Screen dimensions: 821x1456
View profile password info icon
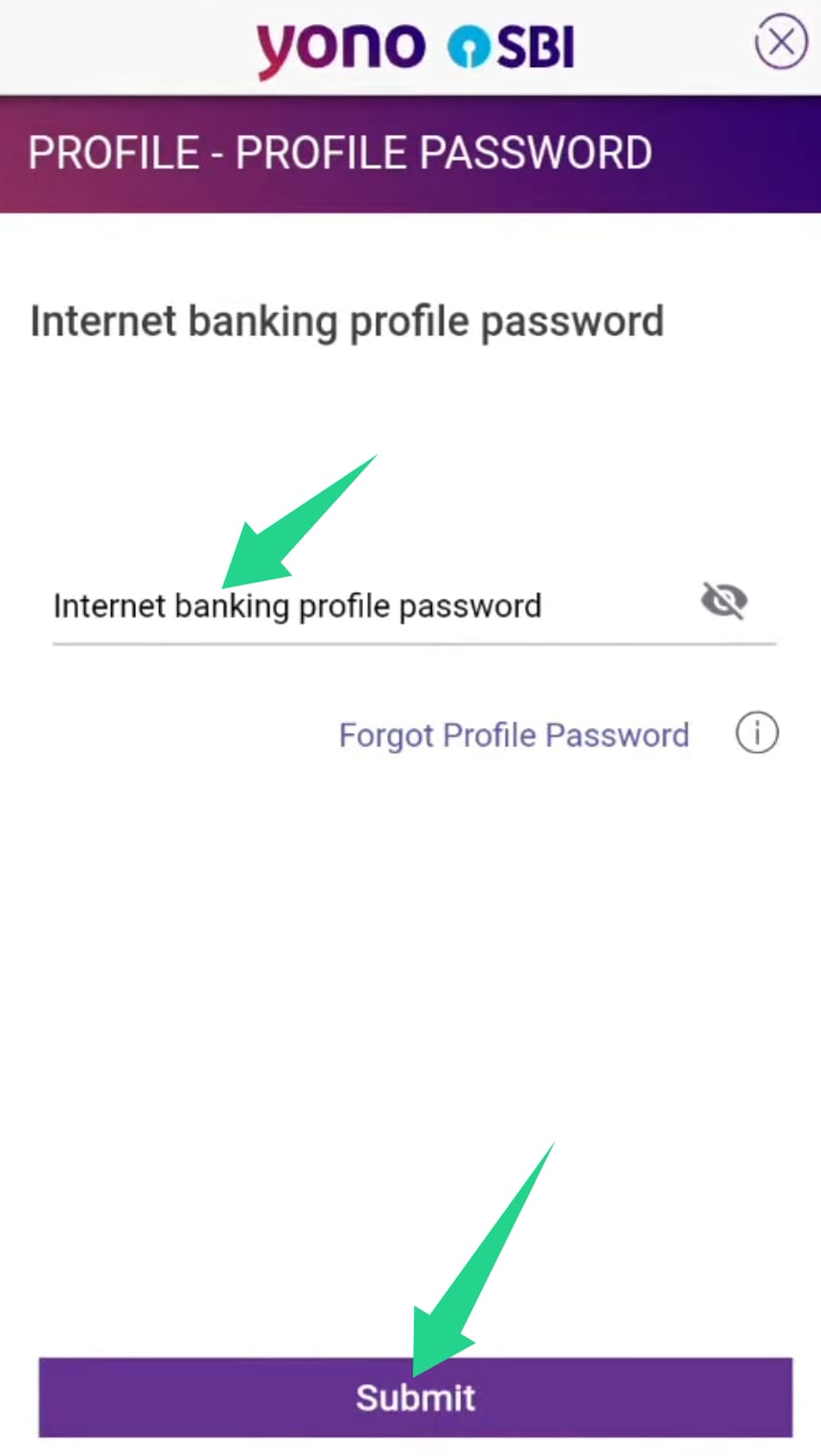tap(757, 734)
